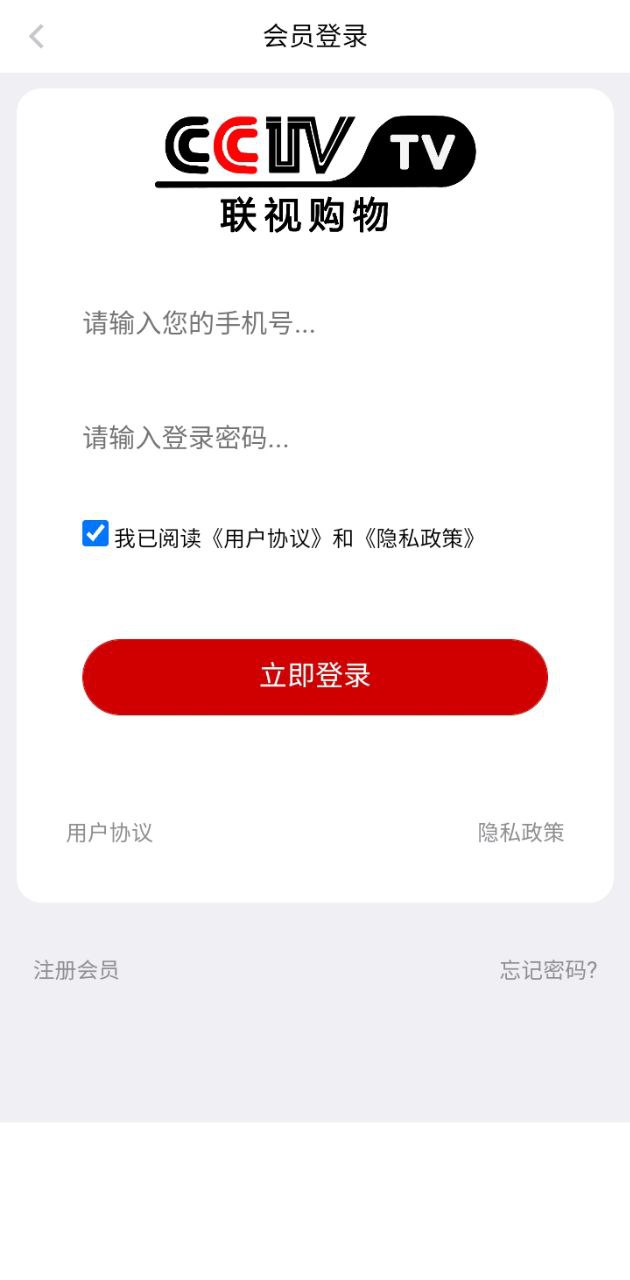Uncheck the agreement checkbox

point(95,534)
